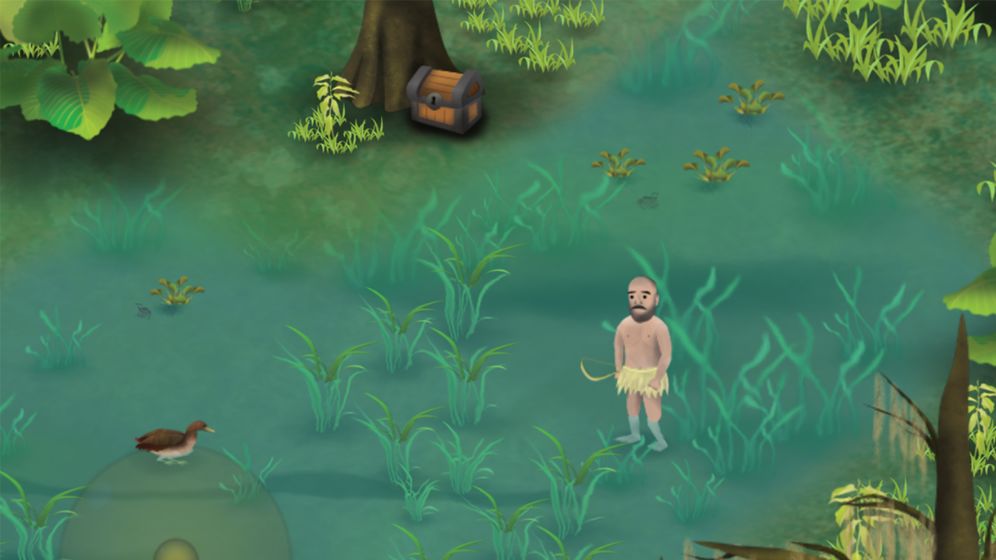Open the wooden treasure chest
The height and width of the screenshot is (560, 996).
point(444,99)
